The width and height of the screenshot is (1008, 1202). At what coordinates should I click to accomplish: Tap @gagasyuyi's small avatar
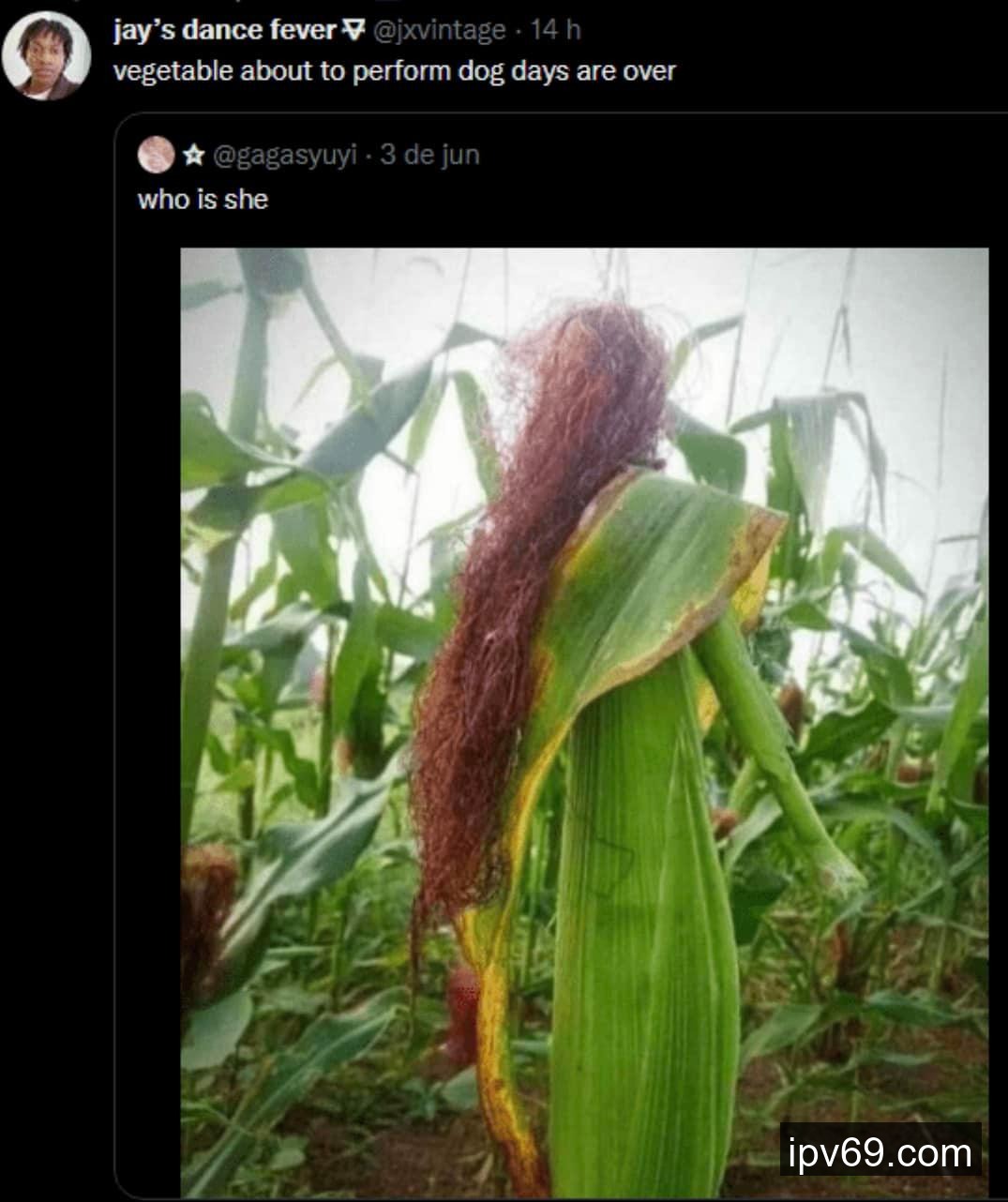tap(156, 155)
